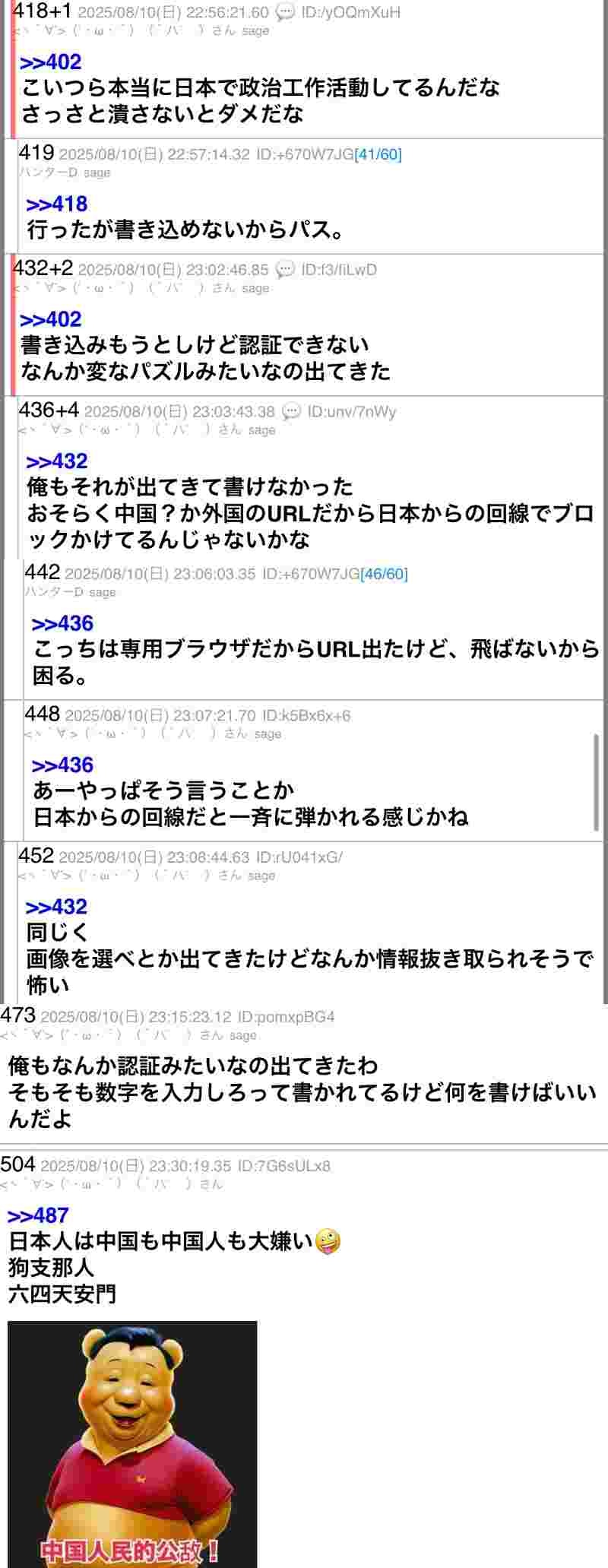Show ID post count [41/60] on post 419
This screenshot has height=1568, width=608.
[x=378, y=154]
